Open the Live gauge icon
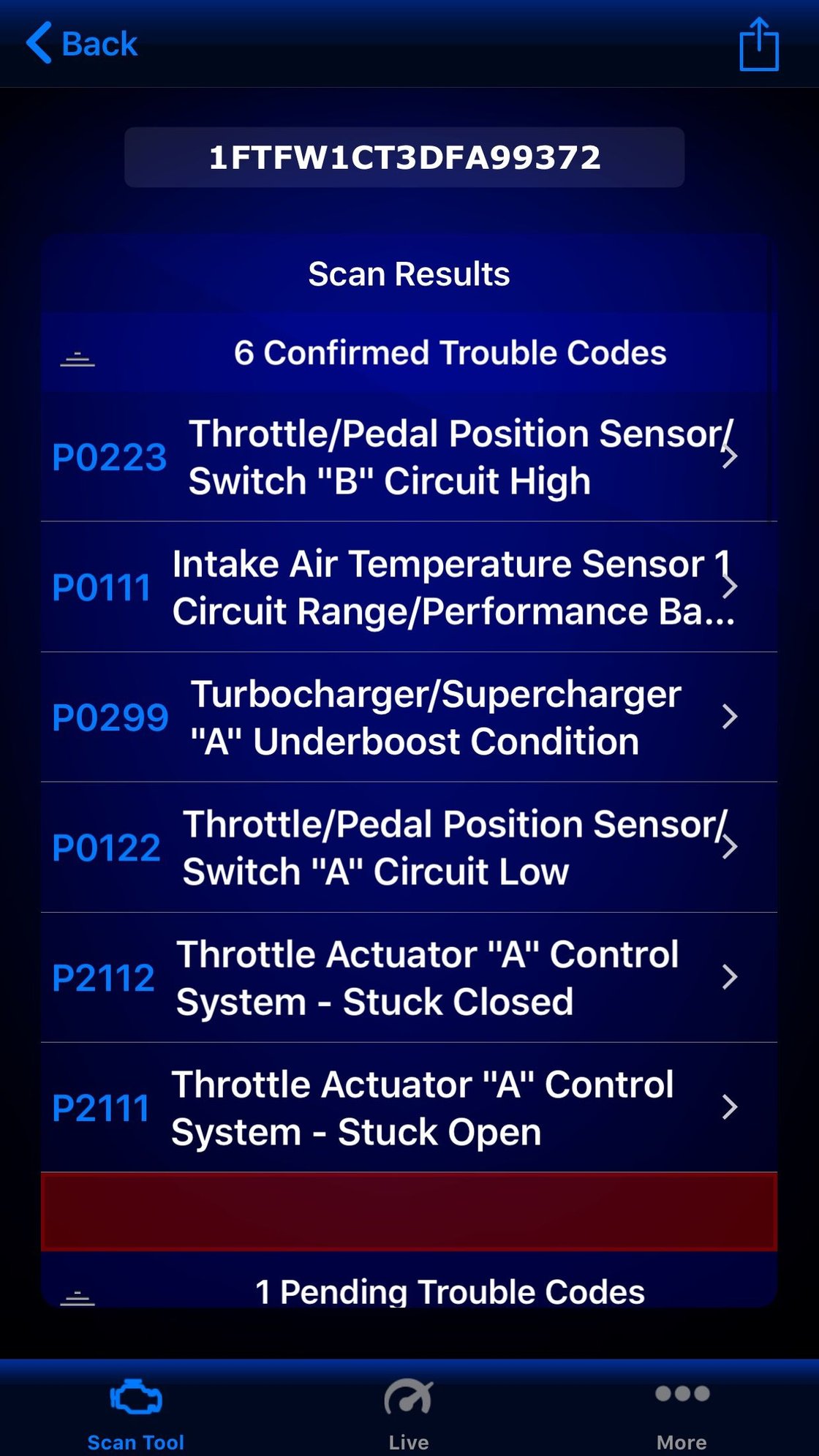The height and width of the screenshot is (1456, 819). tap(409, 1395)
